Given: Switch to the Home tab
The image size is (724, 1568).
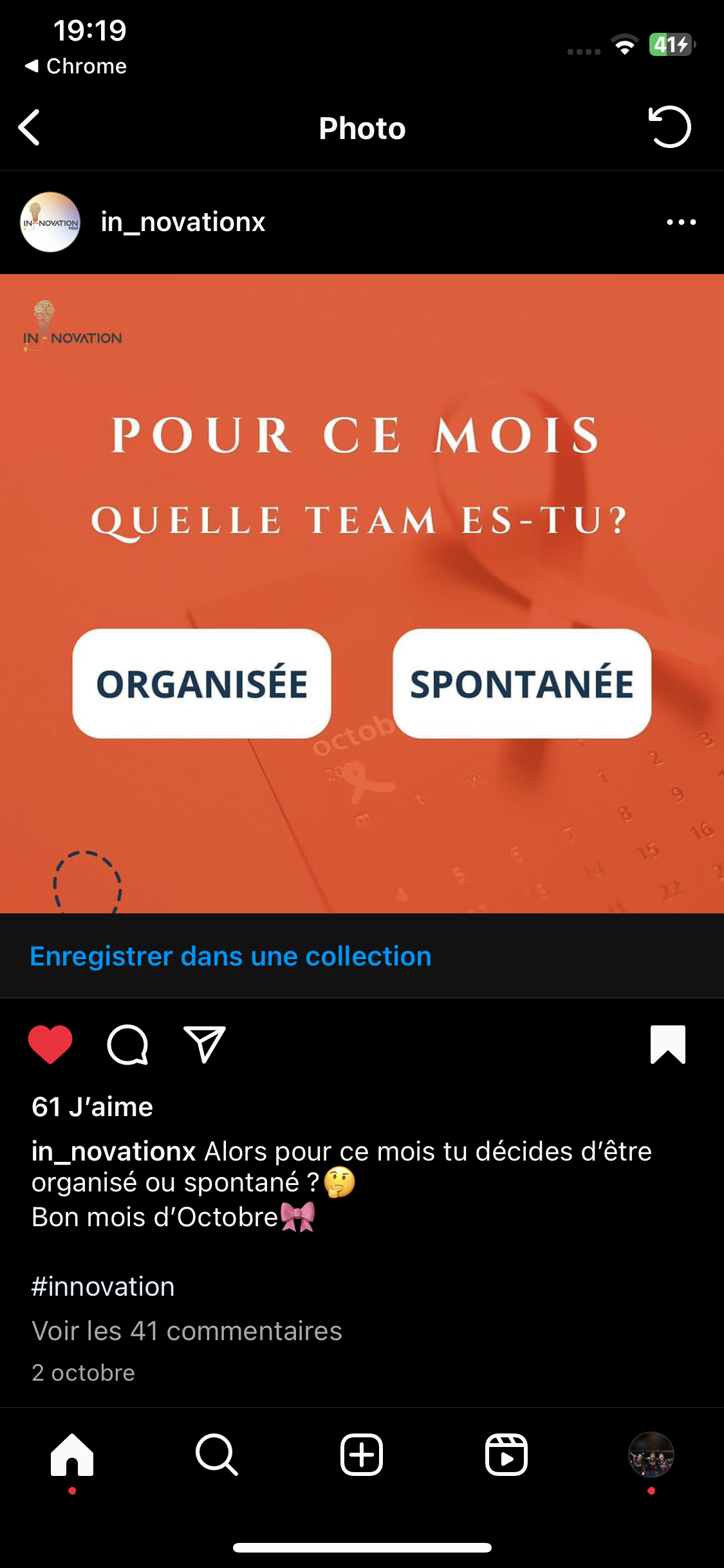Looking at the screenshot, I should [72, 1455].
